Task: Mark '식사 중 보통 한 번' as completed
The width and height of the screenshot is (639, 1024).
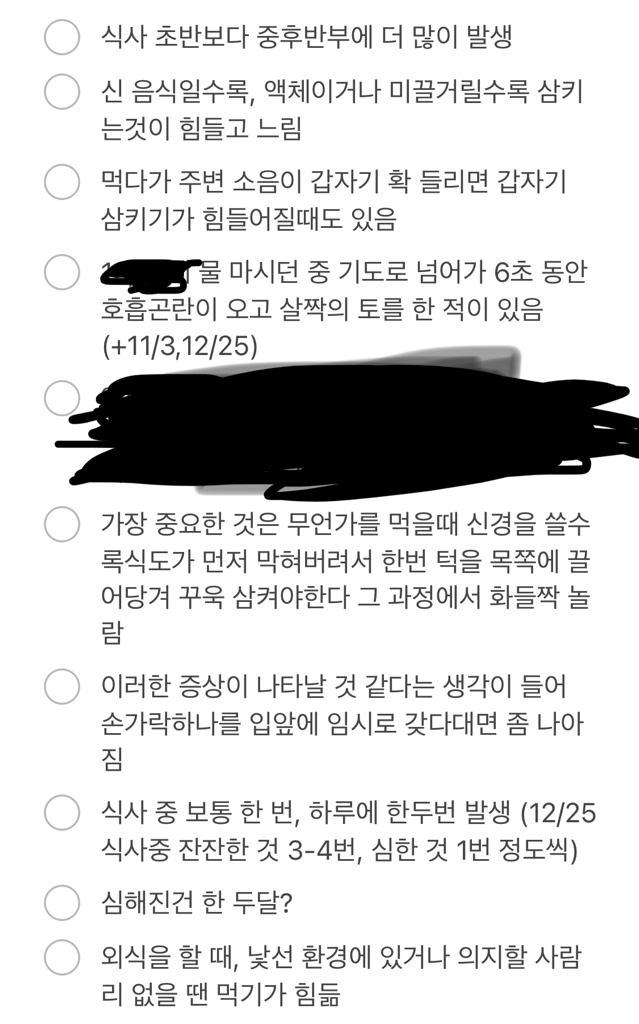Action: pyautogui.click(x=62, y=810)
